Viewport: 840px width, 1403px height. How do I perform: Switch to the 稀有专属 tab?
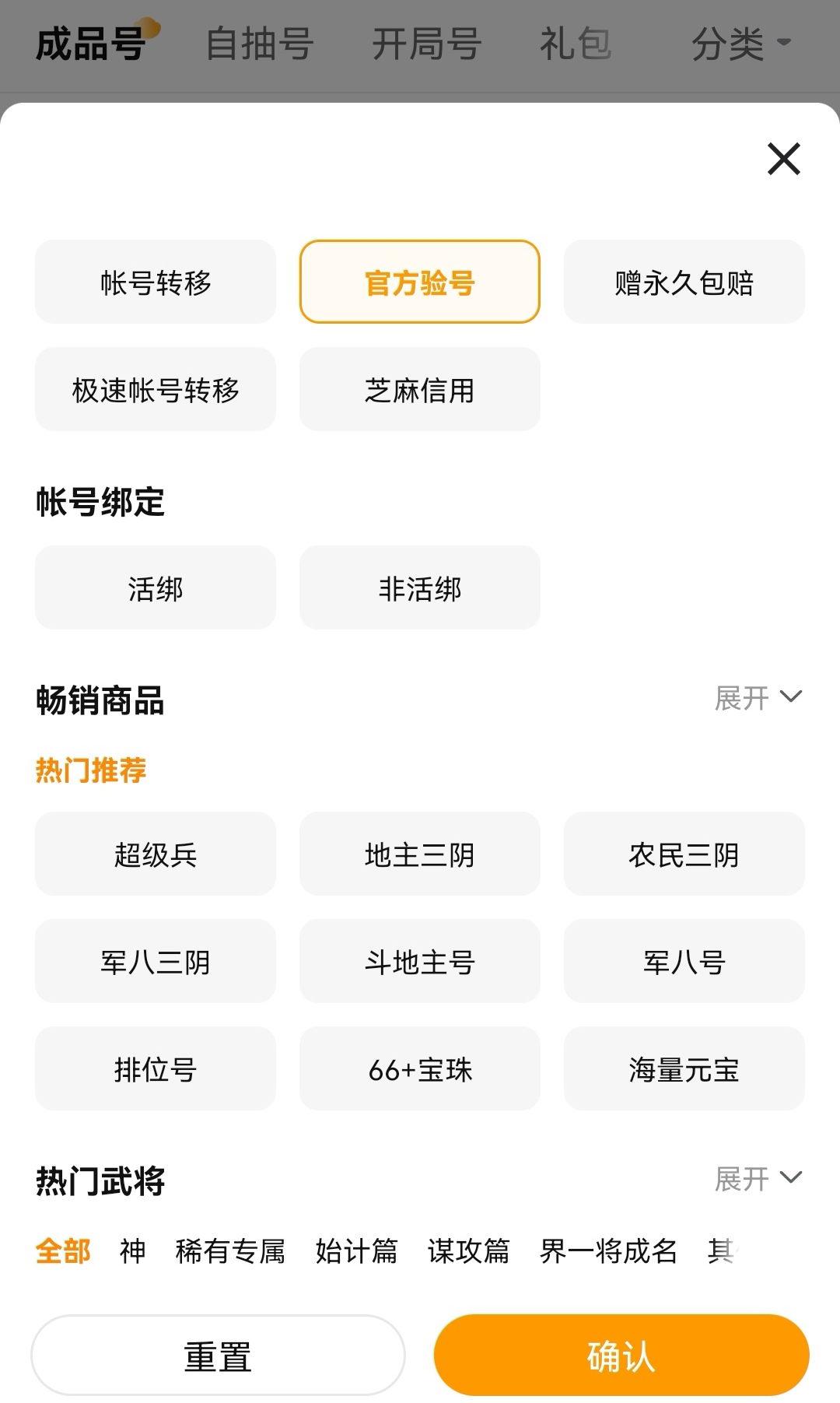(230, 1251)
